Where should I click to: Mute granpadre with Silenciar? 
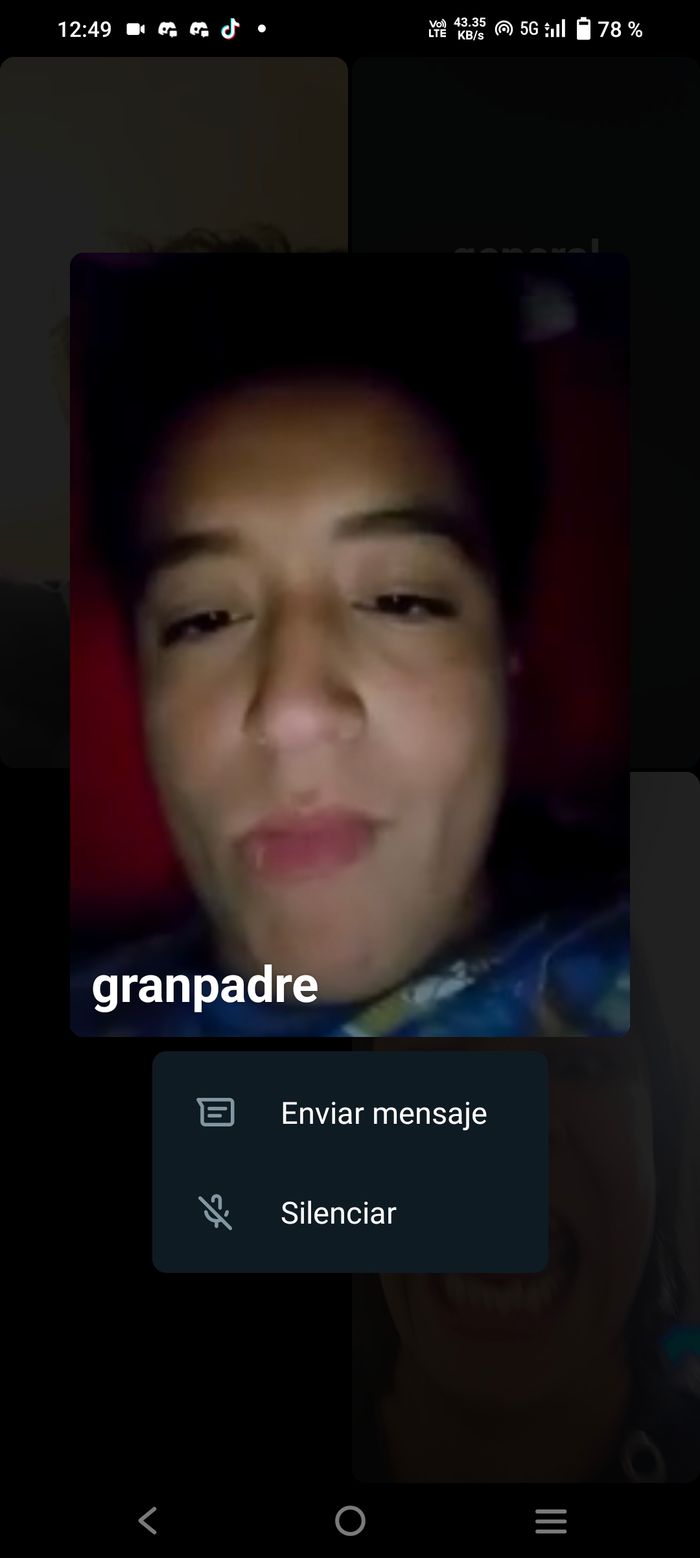click(x=350, y=1213)
